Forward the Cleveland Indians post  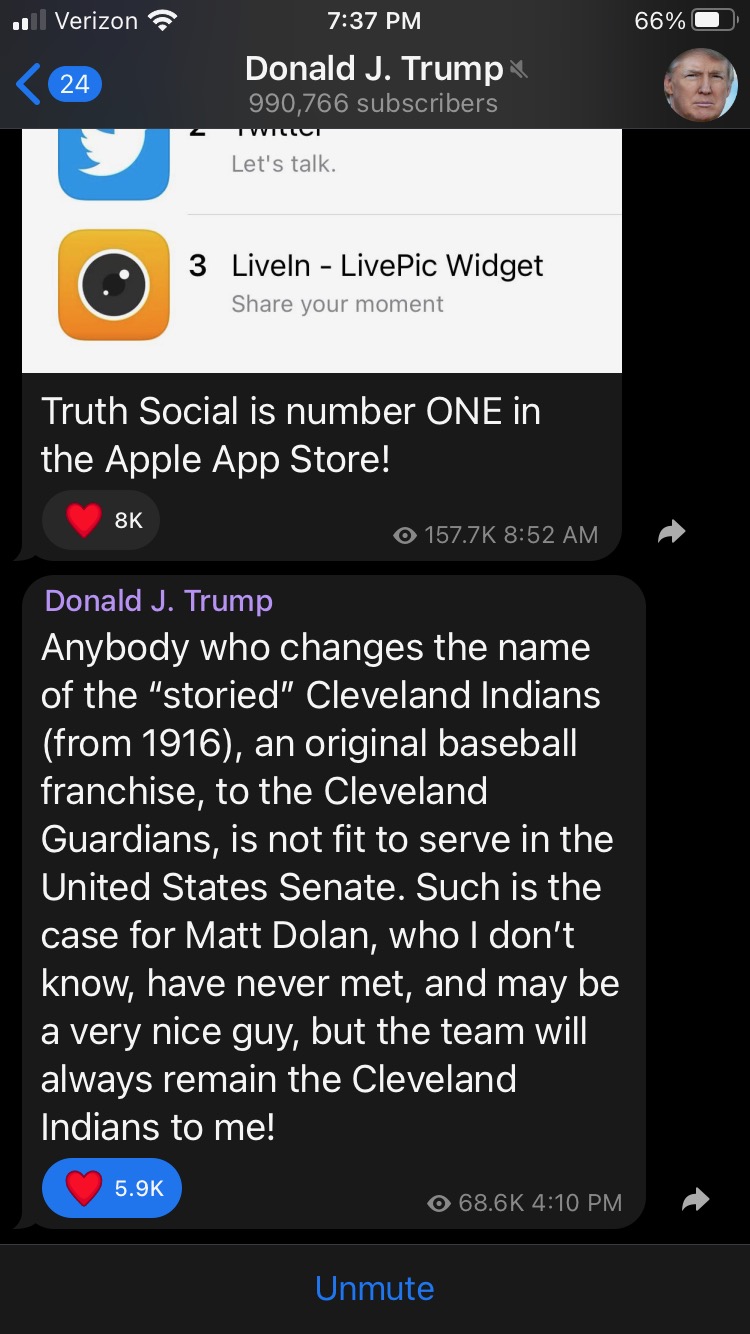695,1200
